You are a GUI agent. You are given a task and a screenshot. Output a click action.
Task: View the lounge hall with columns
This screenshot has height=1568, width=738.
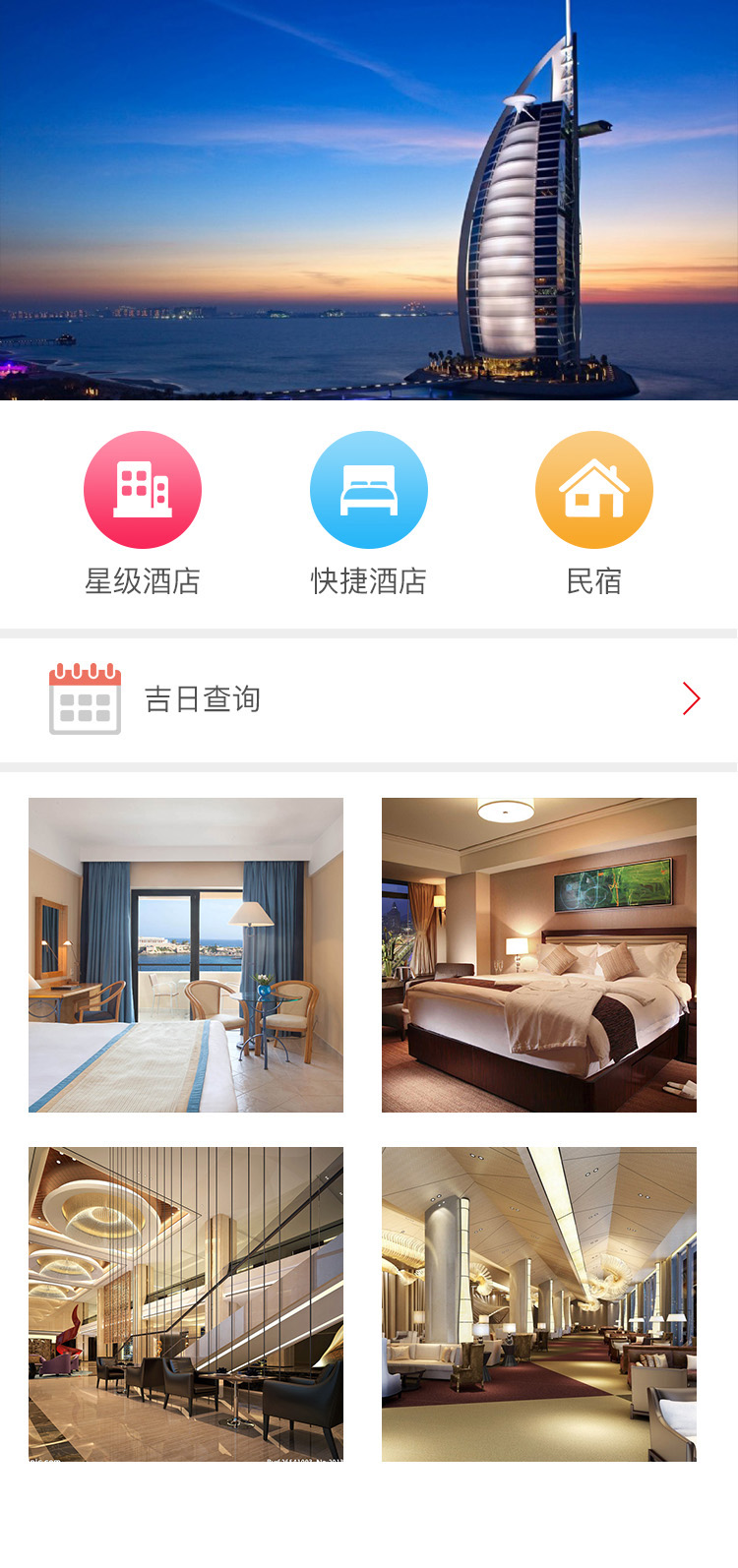tap(539, 1303)
